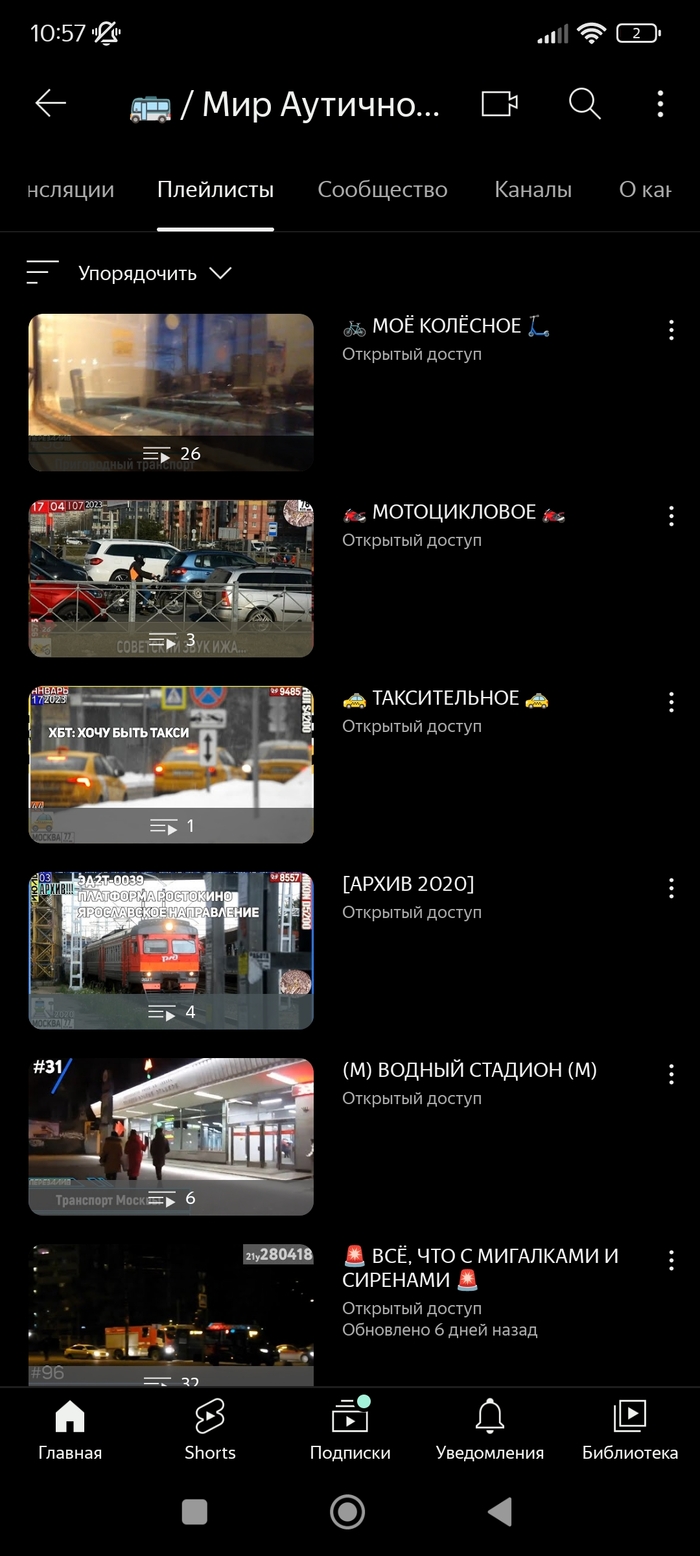Open search with the magnifier icon
This screenshot has width=700, height=1556.
pos(584,104)
